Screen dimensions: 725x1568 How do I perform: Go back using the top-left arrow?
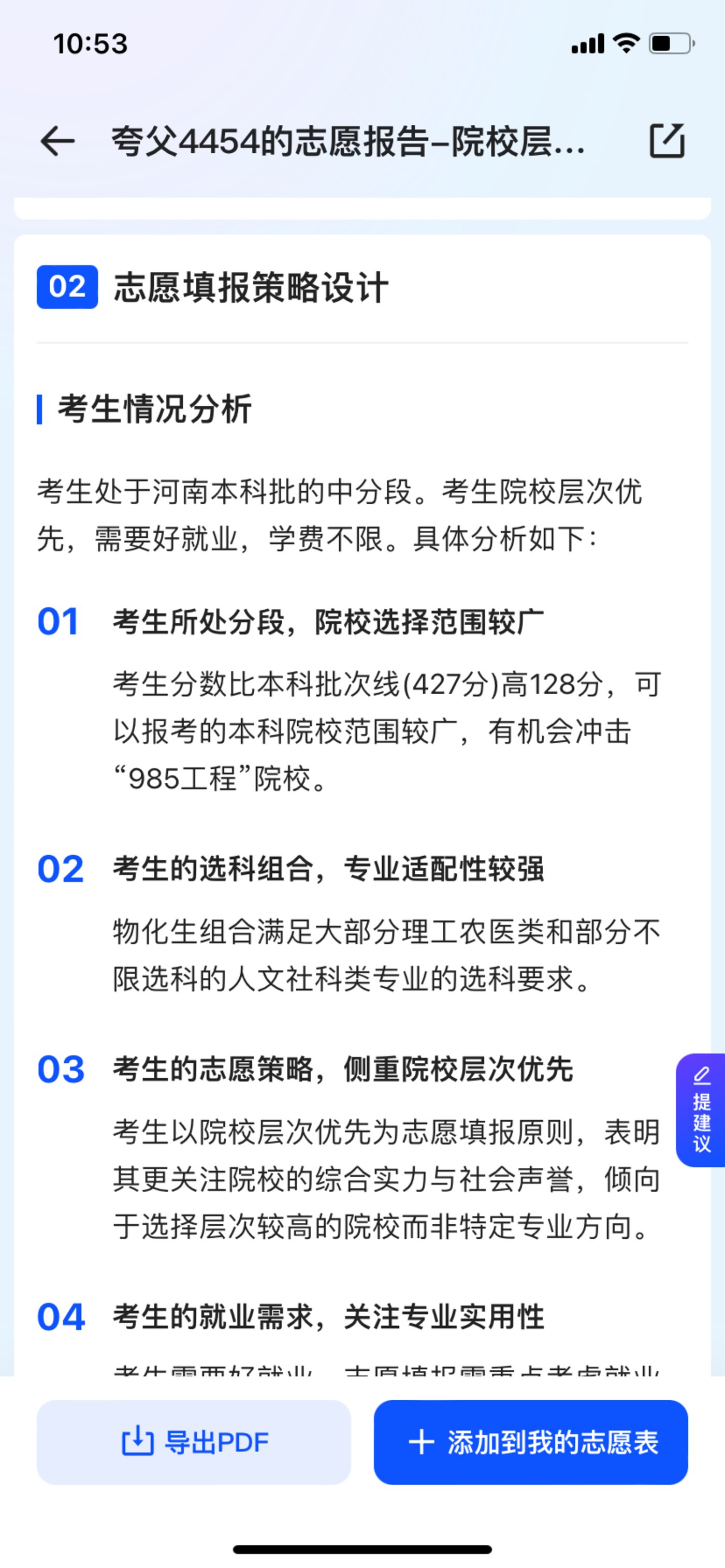click(58, 141)
